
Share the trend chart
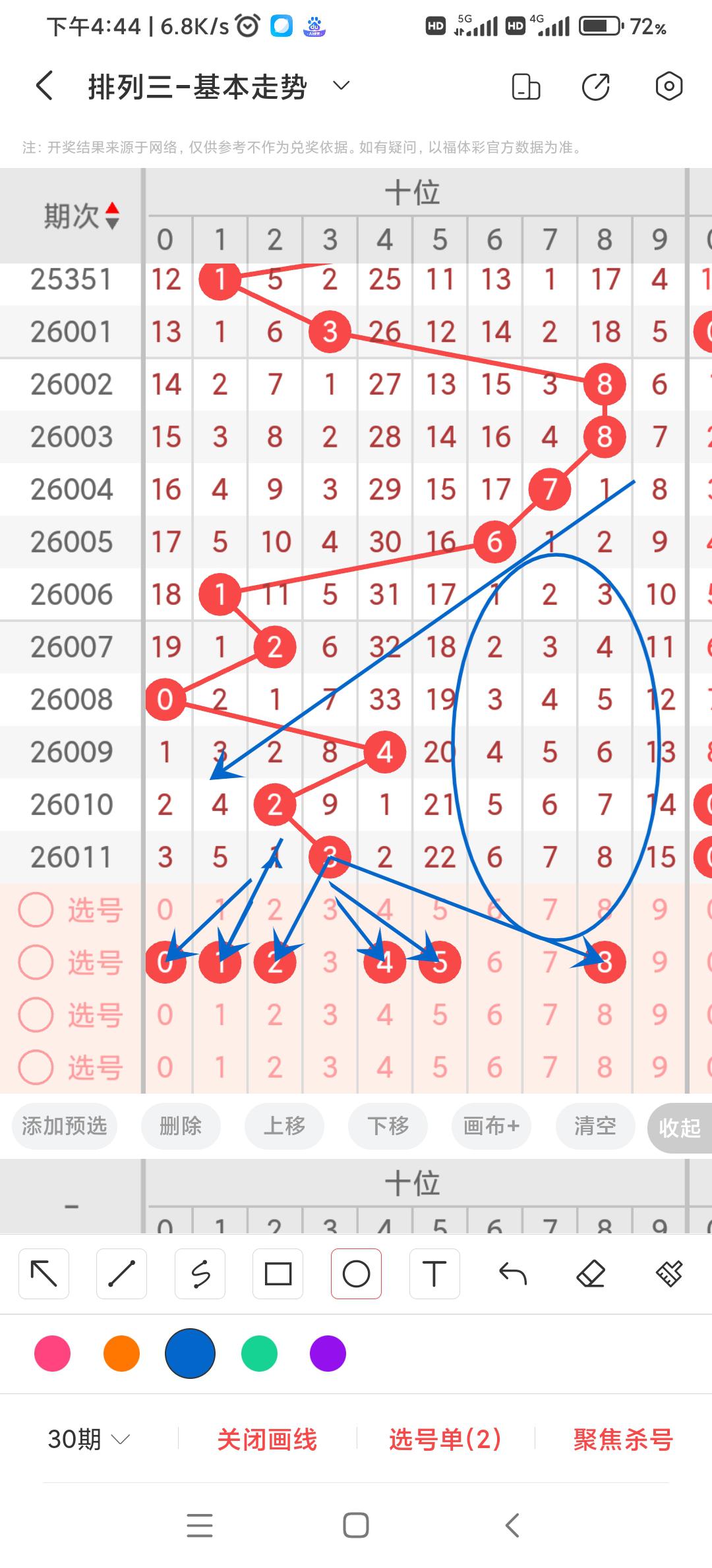pyautogui.click(x=595, y=86)
